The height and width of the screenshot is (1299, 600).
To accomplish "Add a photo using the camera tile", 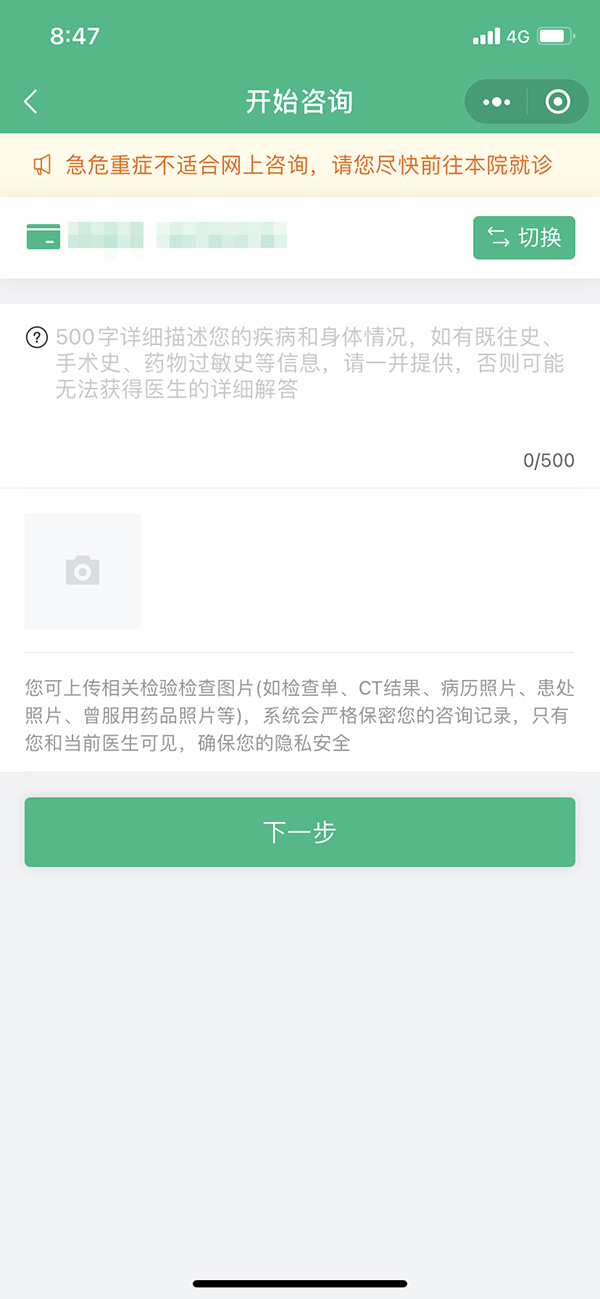I will 83,571.
